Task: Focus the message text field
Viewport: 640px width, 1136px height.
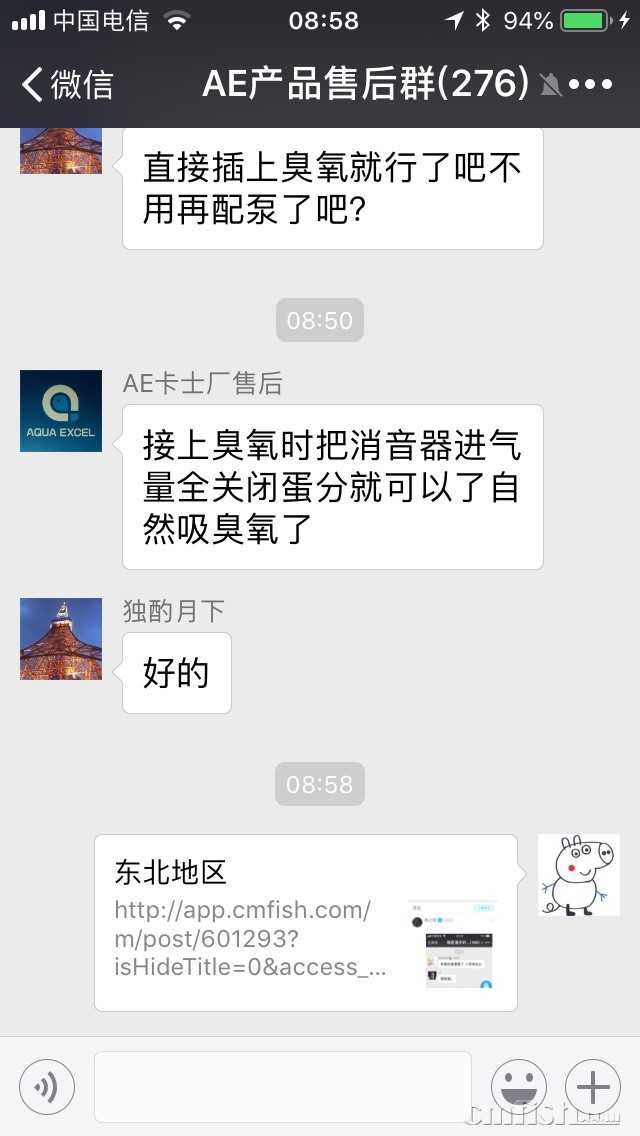Action: tap(282, 1086)
